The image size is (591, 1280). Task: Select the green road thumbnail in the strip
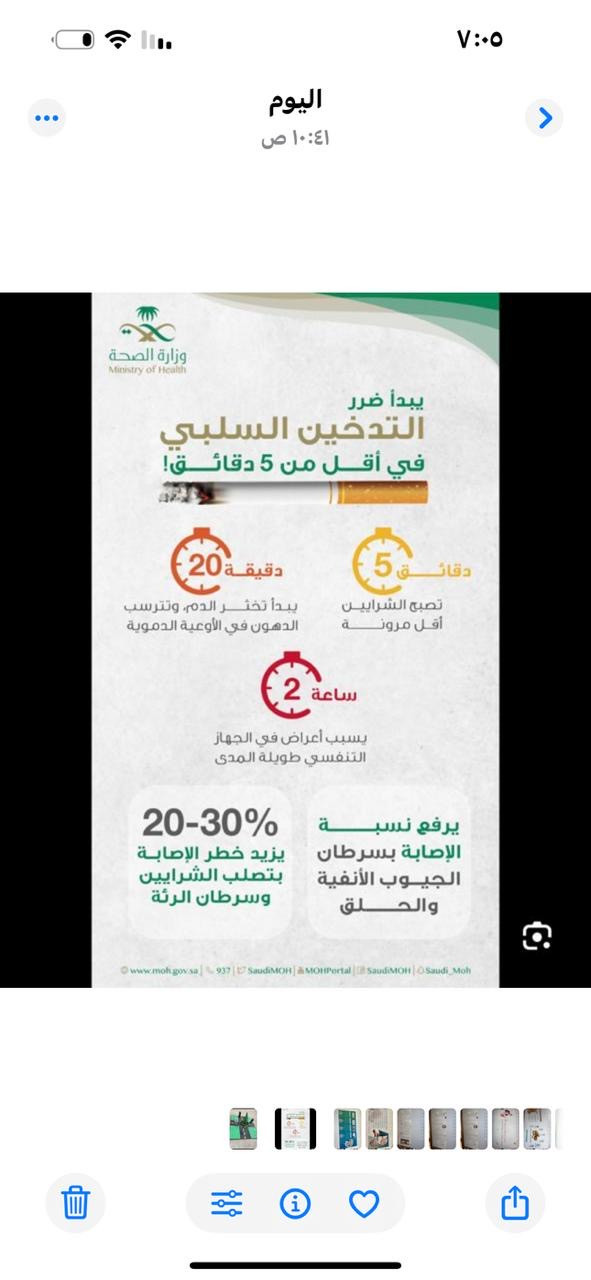point(243,1129)
